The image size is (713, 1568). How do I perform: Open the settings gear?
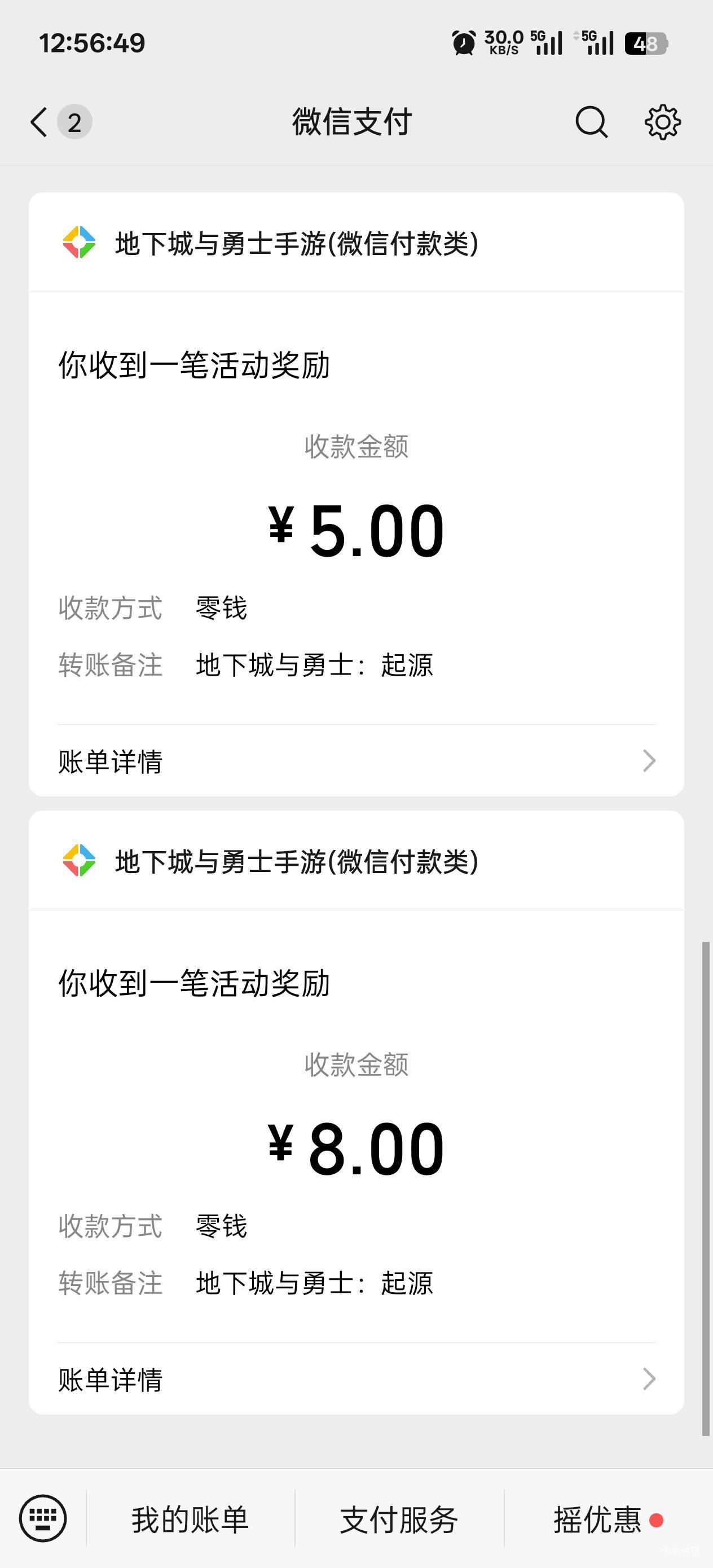coord(662,122)
